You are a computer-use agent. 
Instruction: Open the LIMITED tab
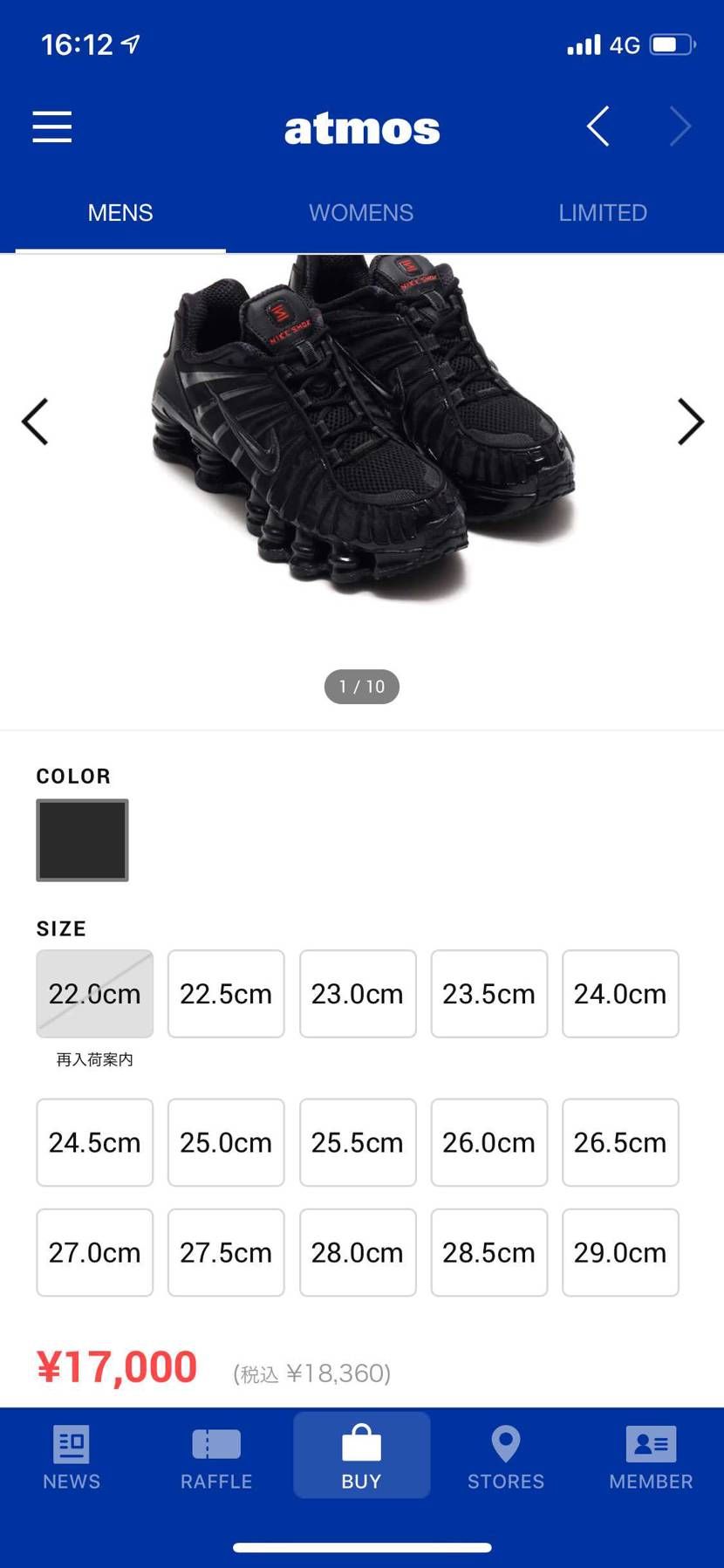[602, 212]
